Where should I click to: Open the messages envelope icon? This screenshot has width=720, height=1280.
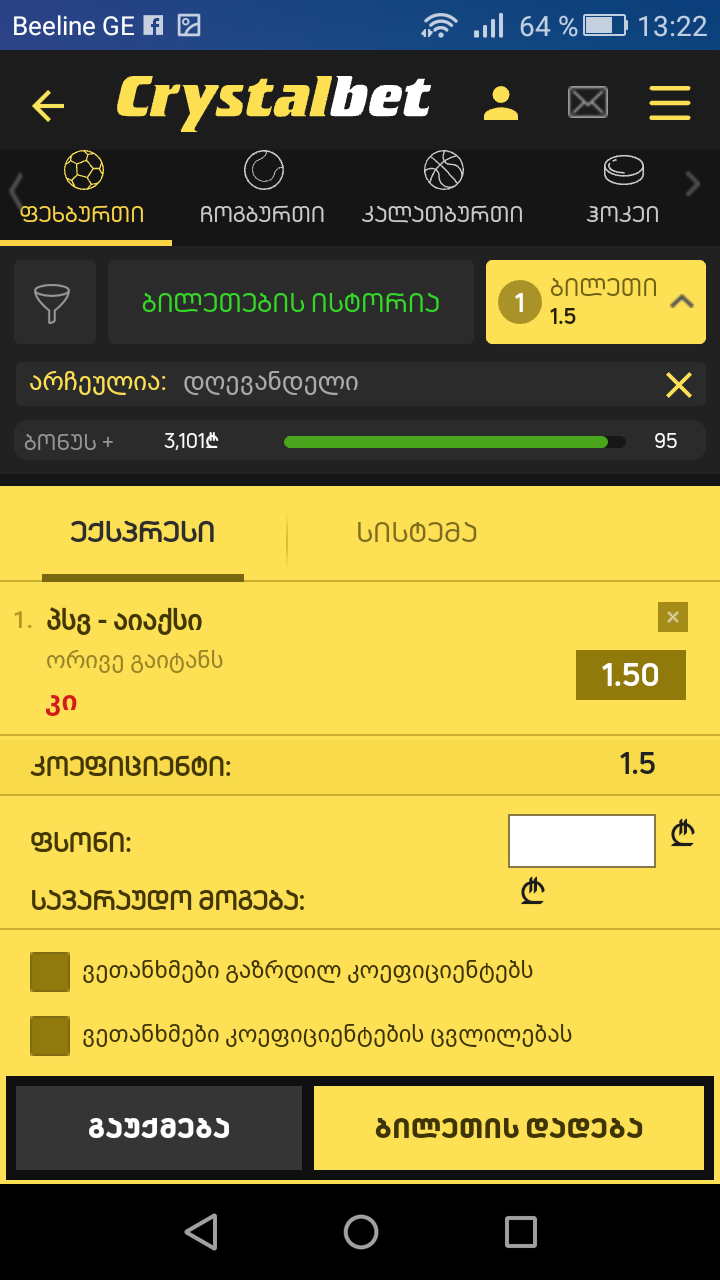pyautogui.click(x=588, y=103)
